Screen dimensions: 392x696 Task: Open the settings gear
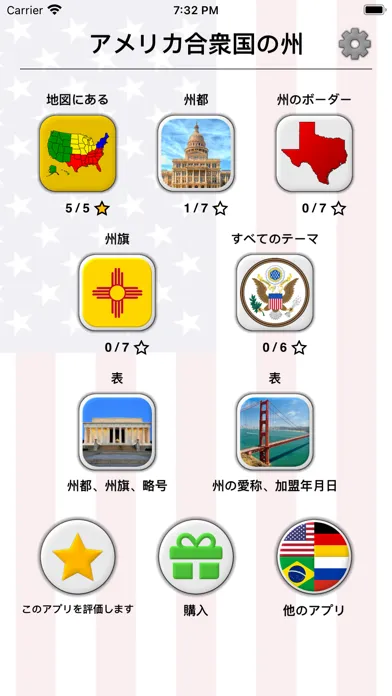(x=355, y=44)
